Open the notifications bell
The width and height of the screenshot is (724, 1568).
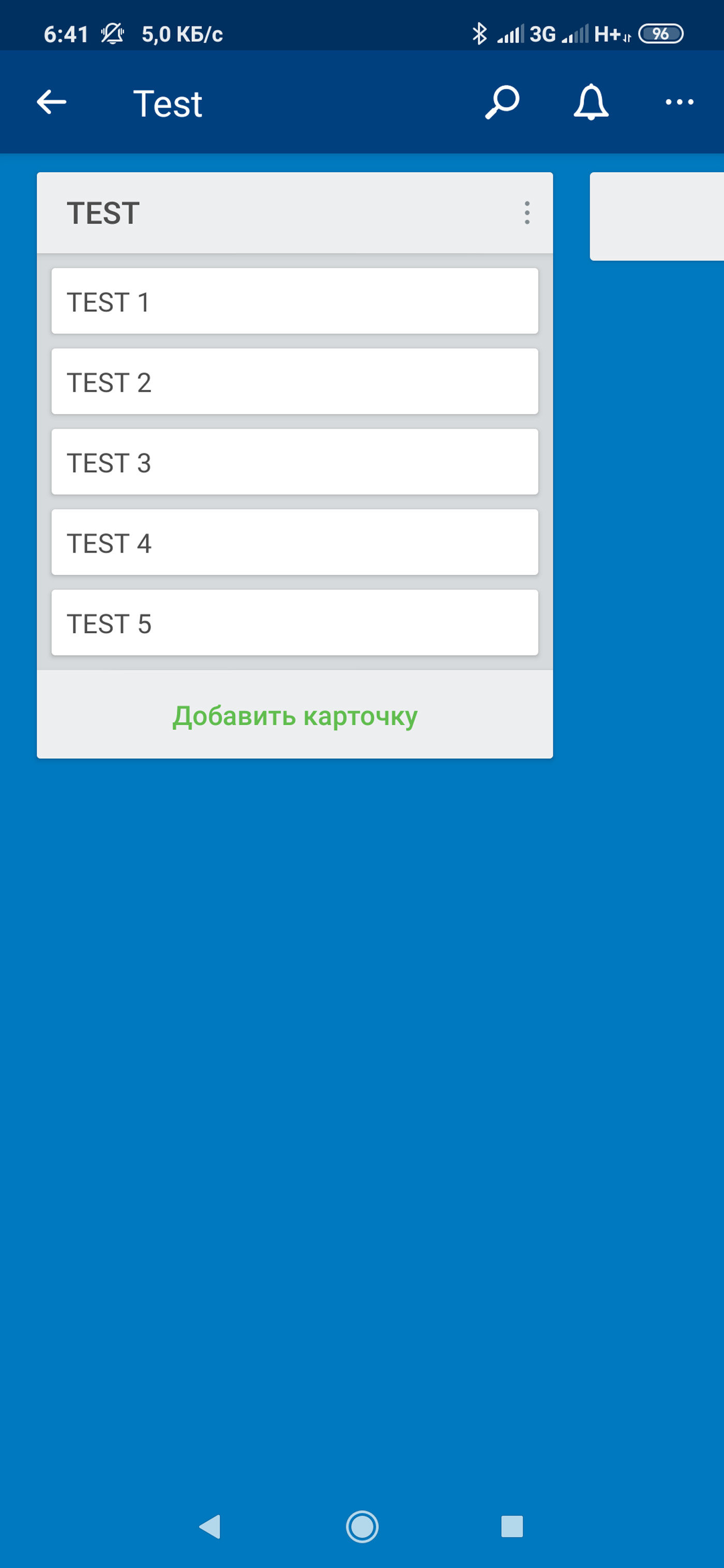(591, 102)
